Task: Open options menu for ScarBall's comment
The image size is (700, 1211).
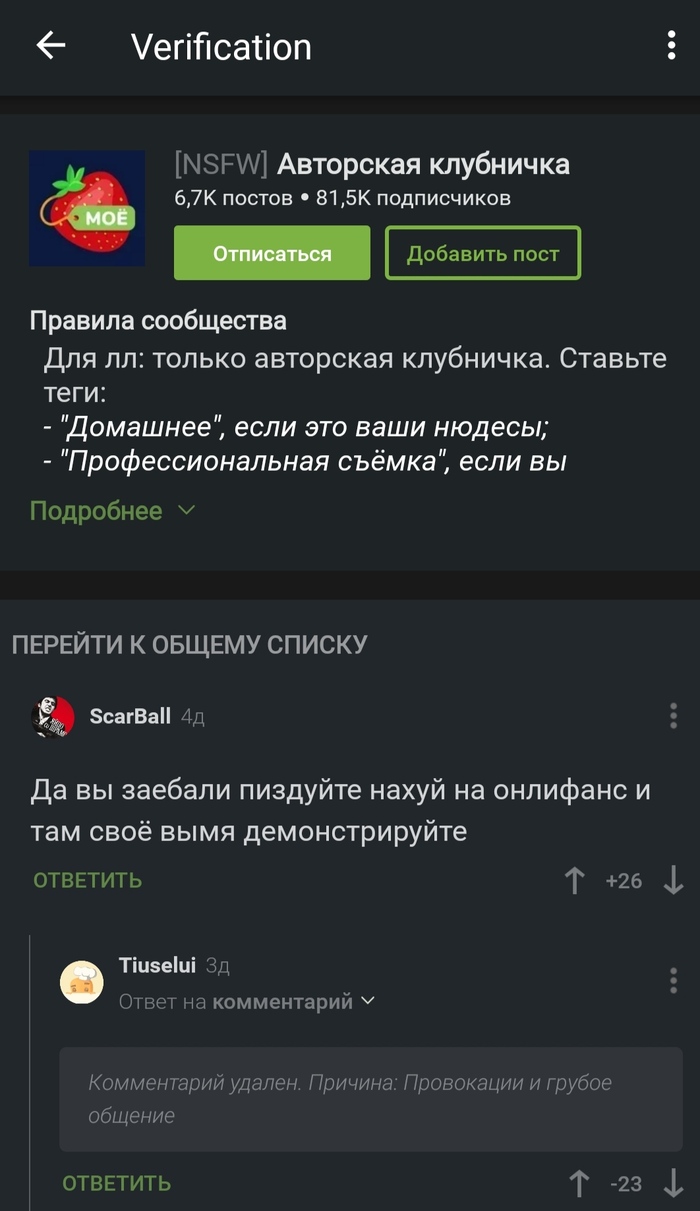Action: point(673,716)
